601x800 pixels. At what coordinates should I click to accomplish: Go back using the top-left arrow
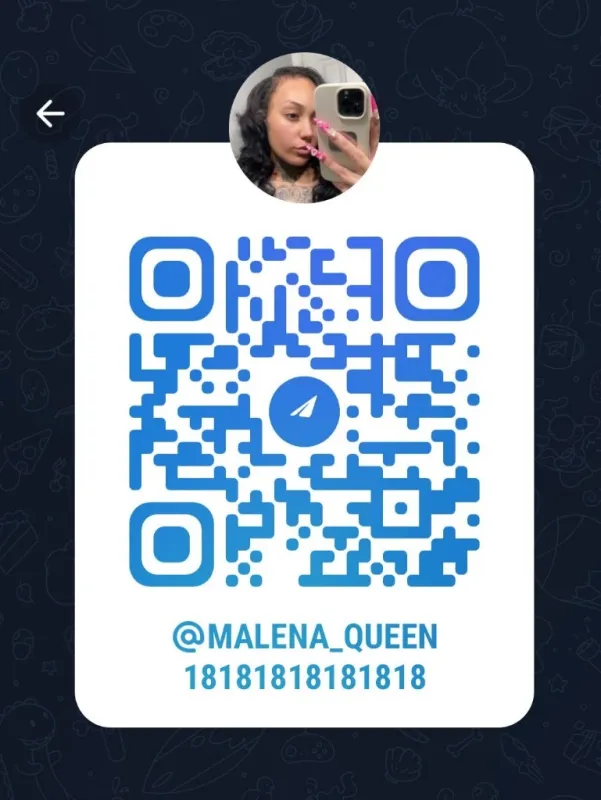point(50,114)
